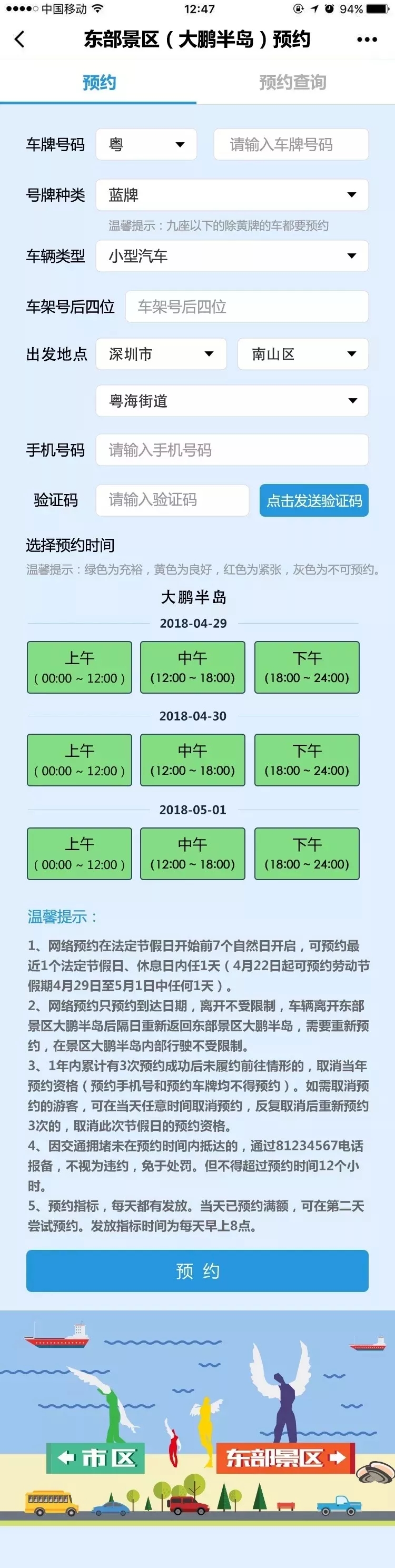Choose 下午 slot on 2018-05-01
The height and width of the screenshot is (1568, 395).
[307, 853]
